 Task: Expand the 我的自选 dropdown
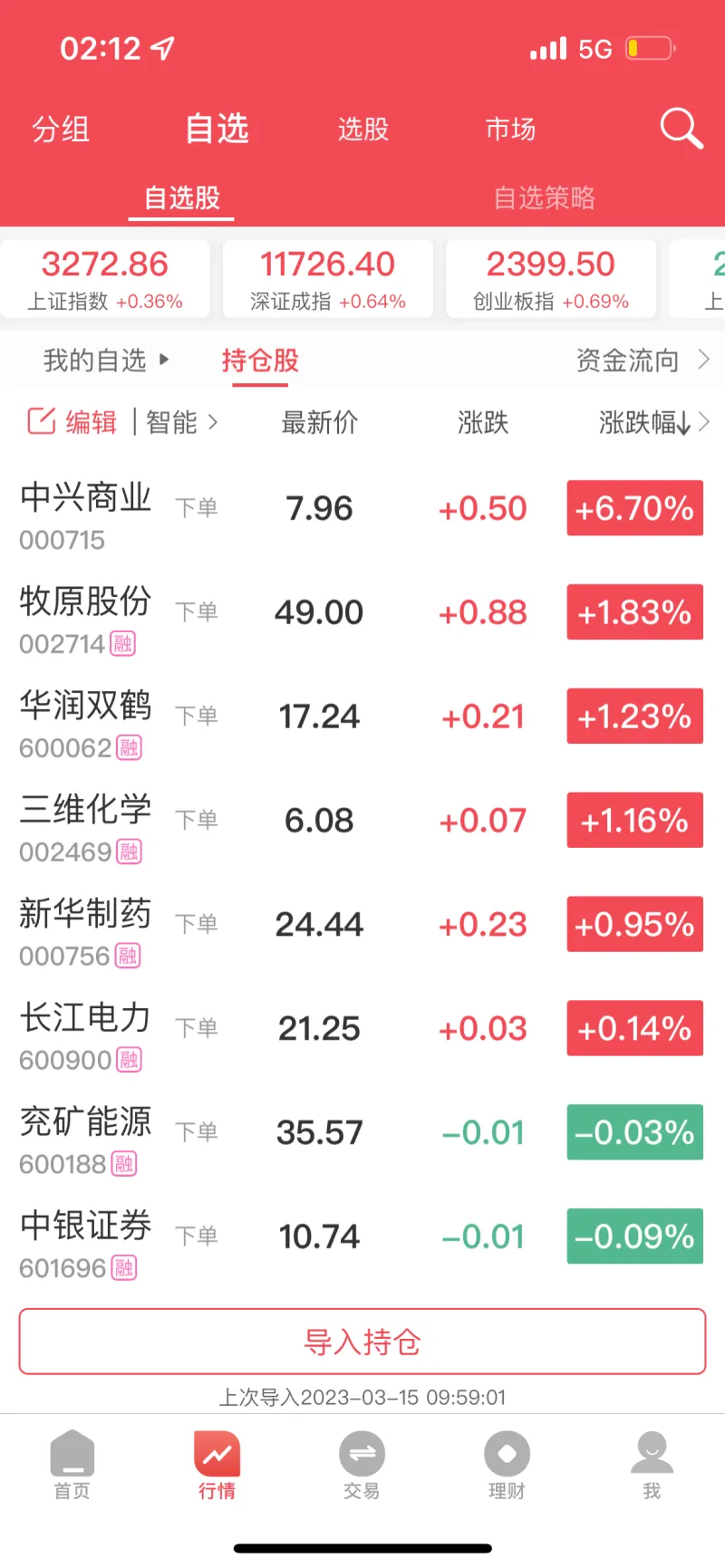tap(106, 361)
